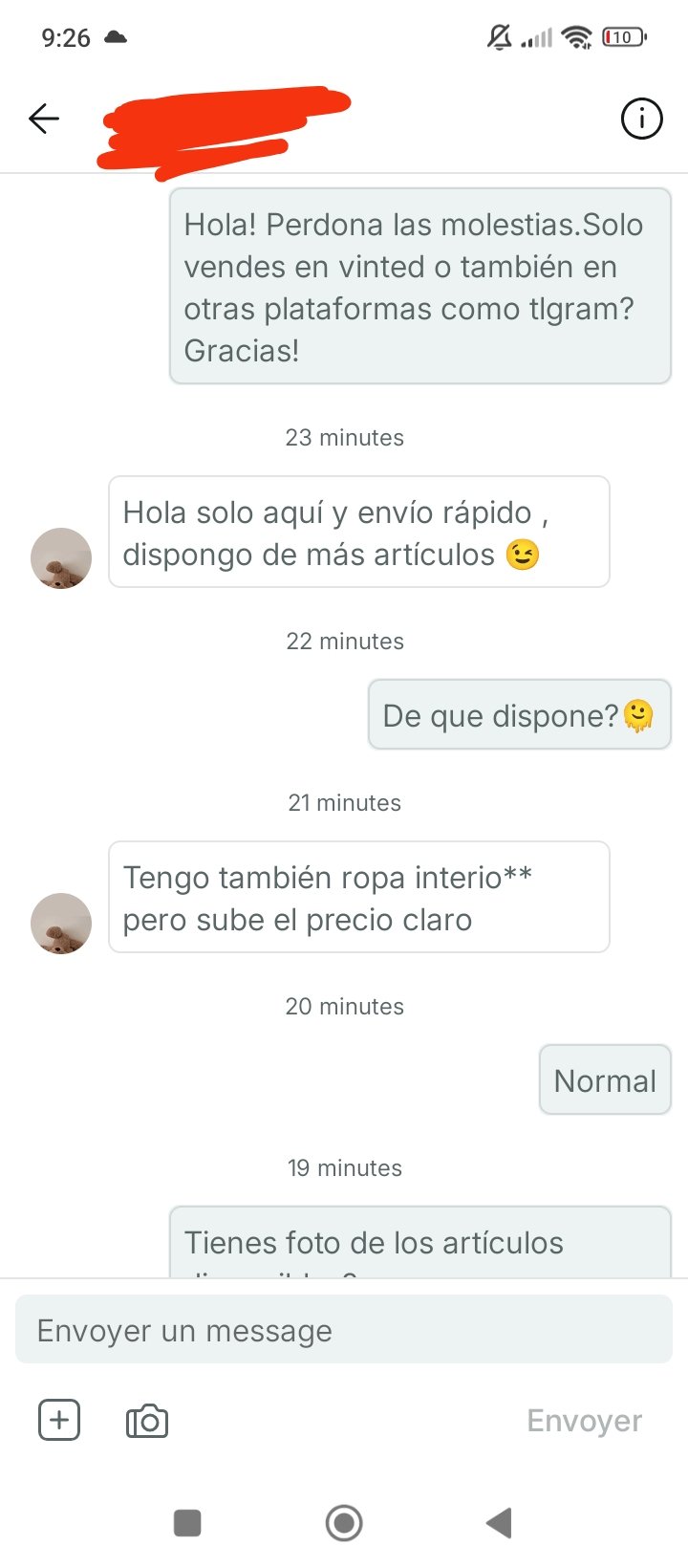Open seller avatar beside 'Hola solo aquí' message

click(61, 558)
